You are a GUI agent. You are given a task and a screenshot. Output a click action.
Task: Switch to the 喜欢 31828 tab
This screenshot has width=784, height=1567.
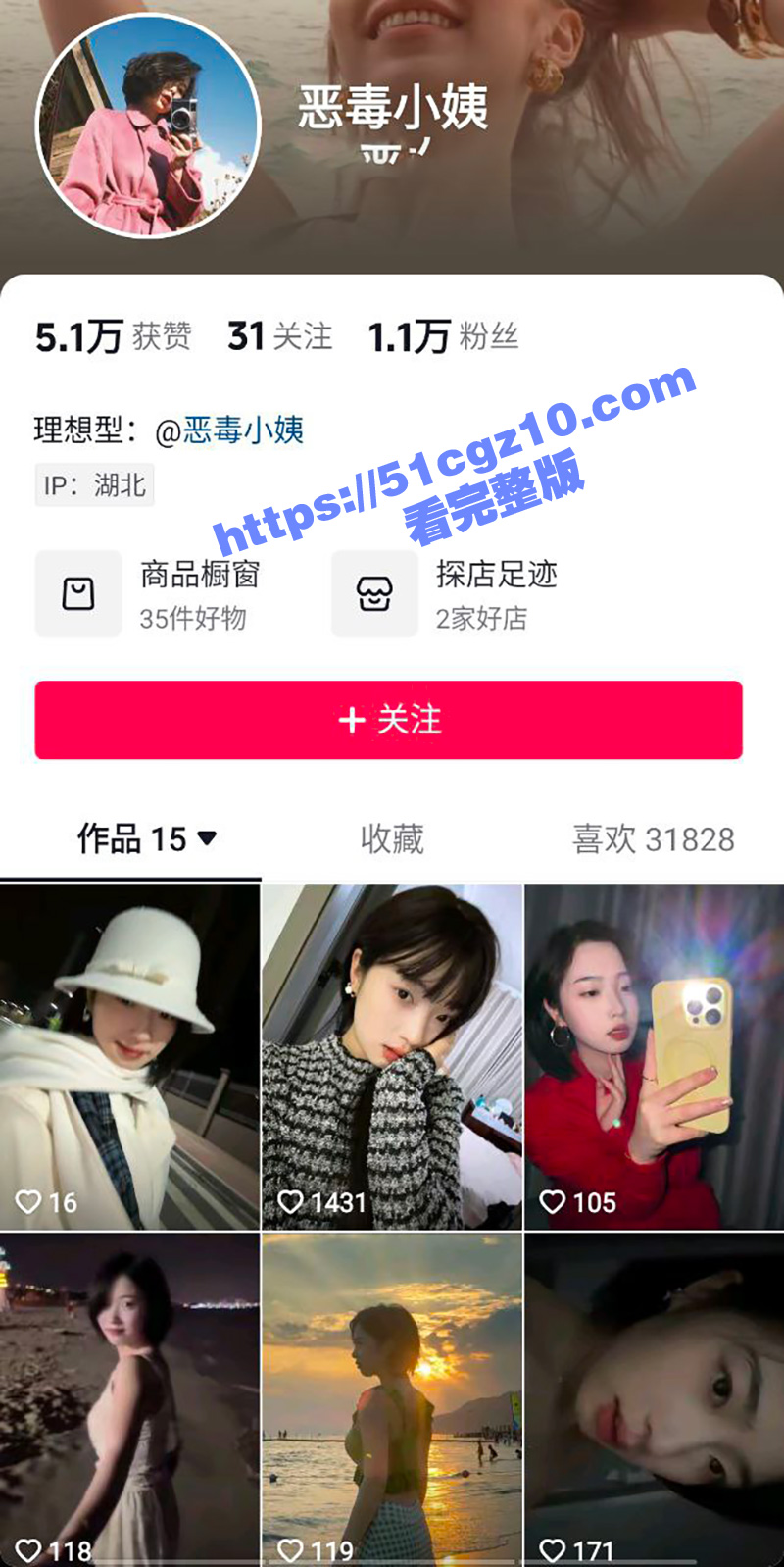click(652, 839)
